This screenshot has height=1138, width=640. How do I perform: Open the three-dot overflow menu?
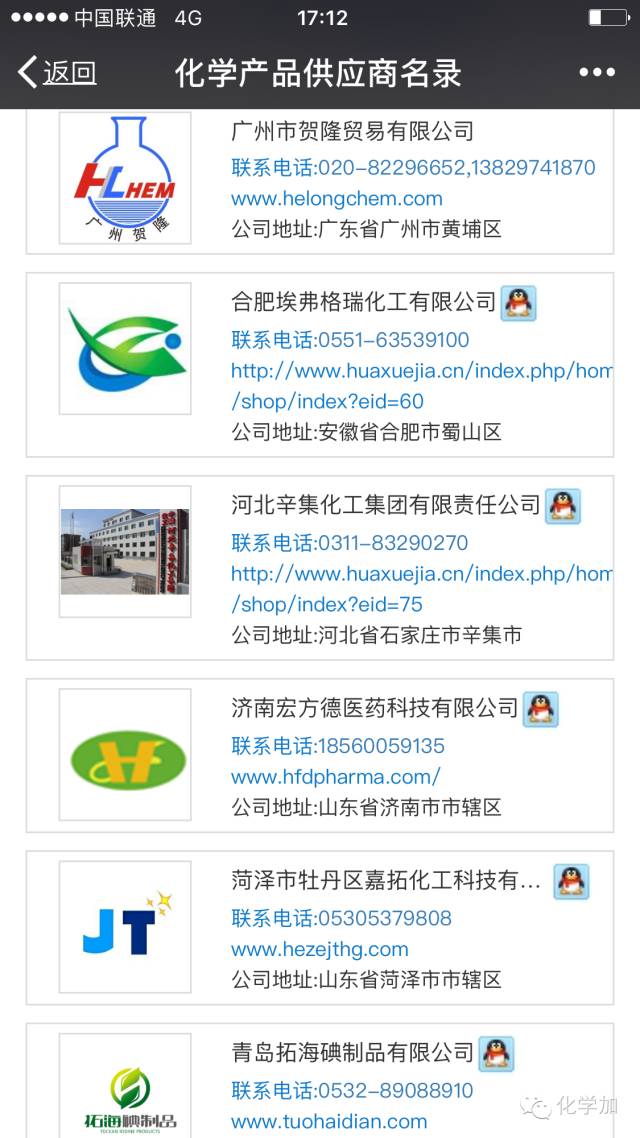(597, 73)
